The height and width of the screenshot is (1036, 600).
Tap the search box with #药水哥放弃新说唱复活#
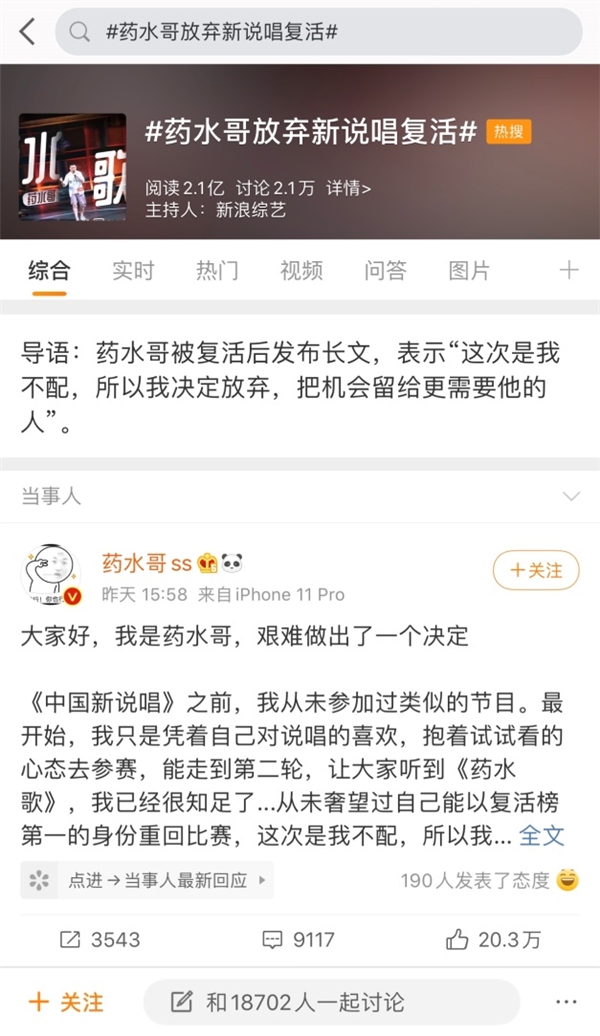pyautogui.click(x=318, y=32)
